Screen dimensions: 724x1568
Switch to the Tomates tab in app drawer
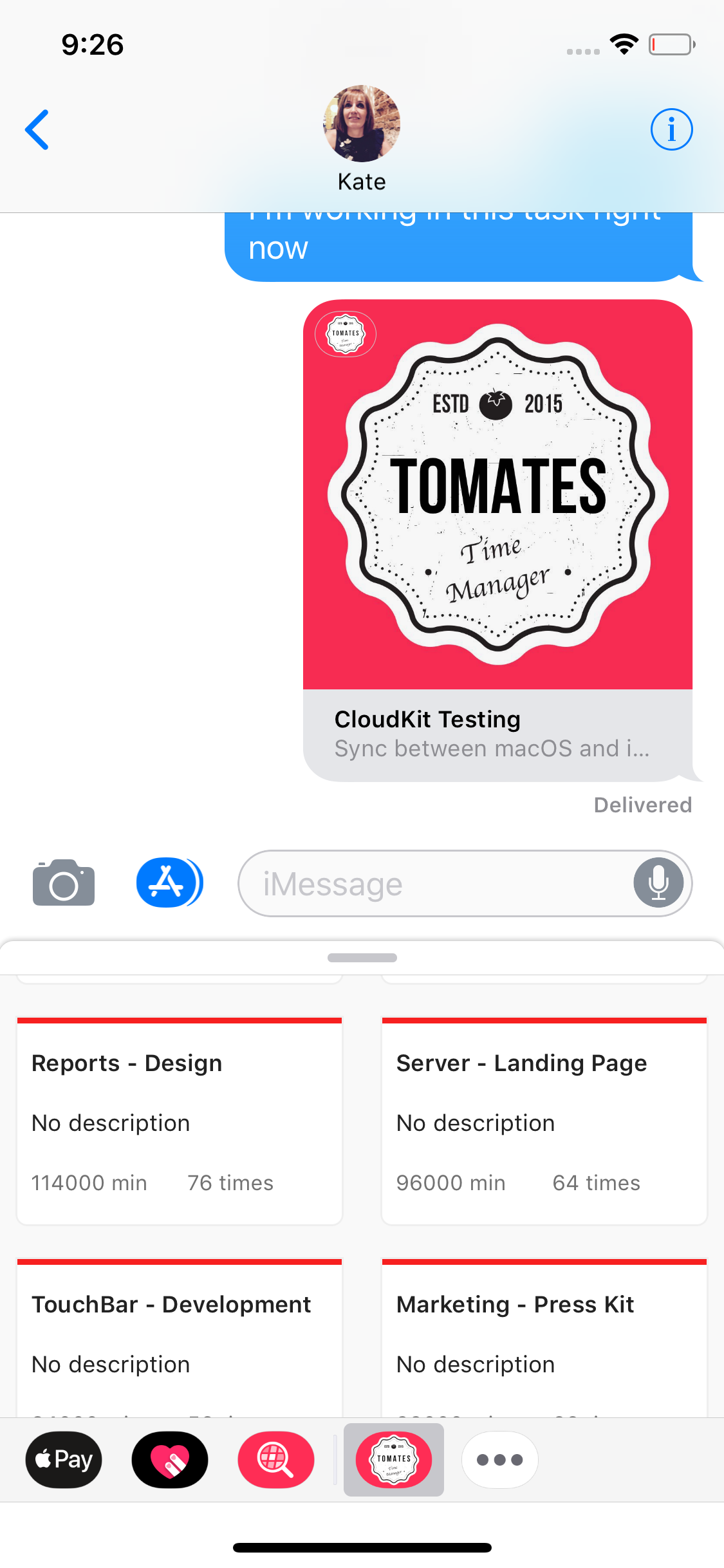point(393,1460)
